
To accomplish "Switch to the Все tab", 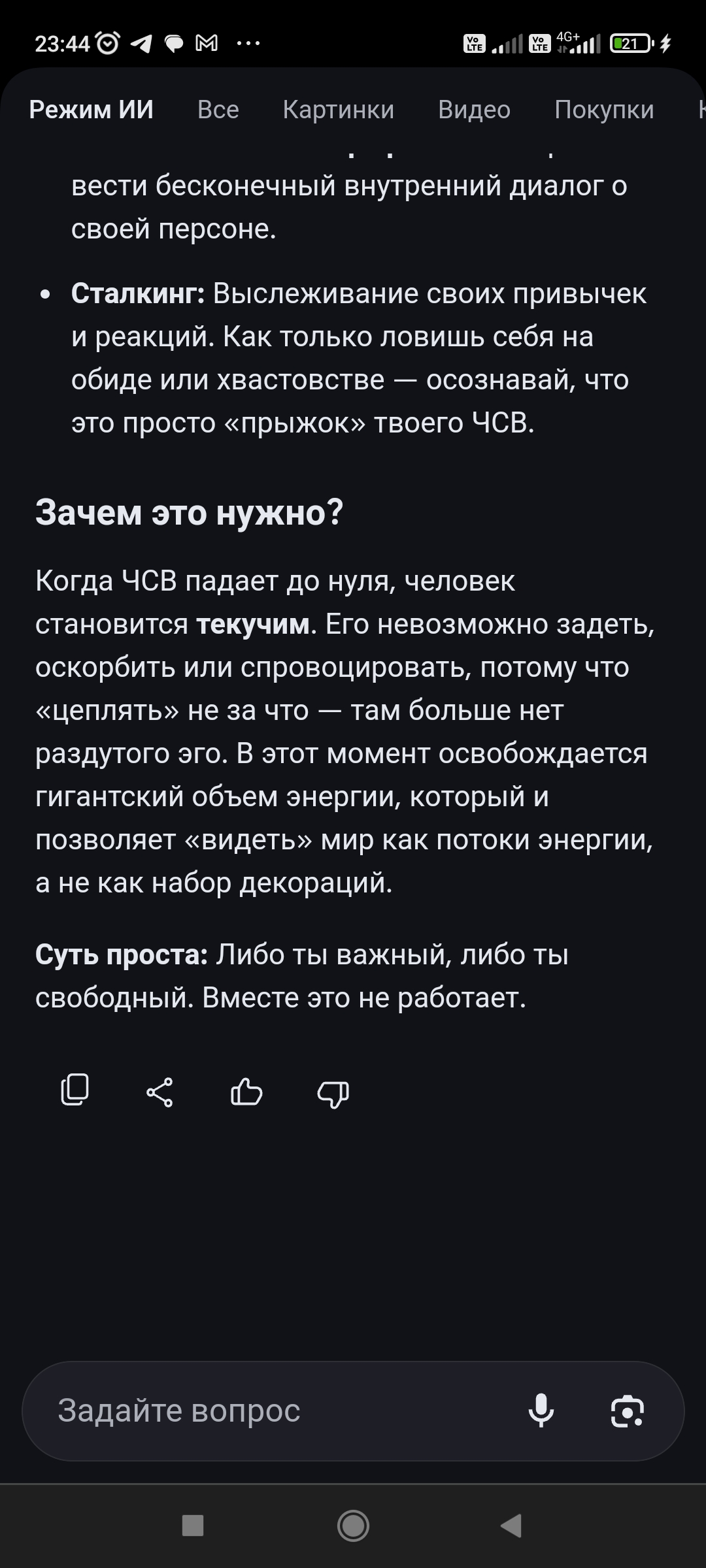I will 218,110.
